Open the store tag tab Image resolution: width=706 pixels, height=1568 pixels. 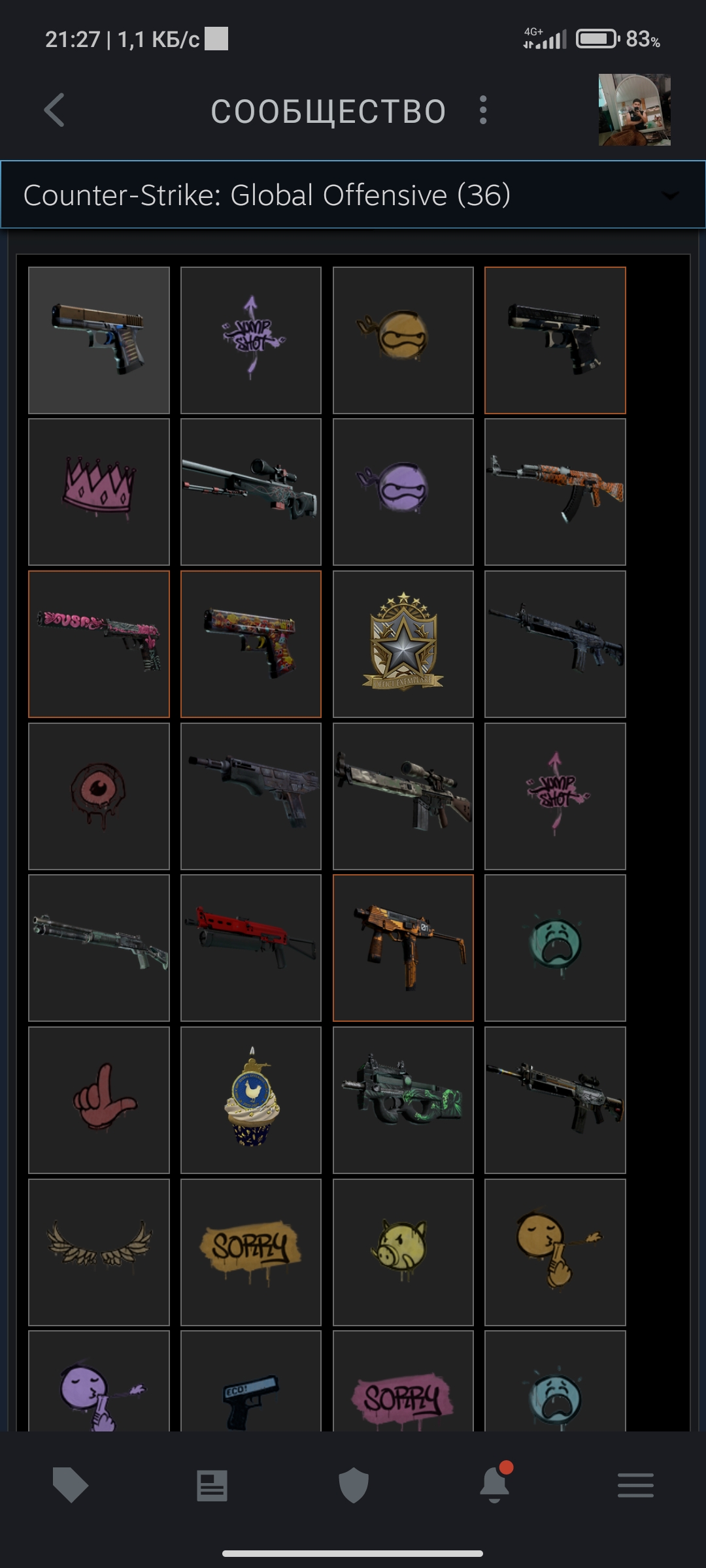point(71,1486)
